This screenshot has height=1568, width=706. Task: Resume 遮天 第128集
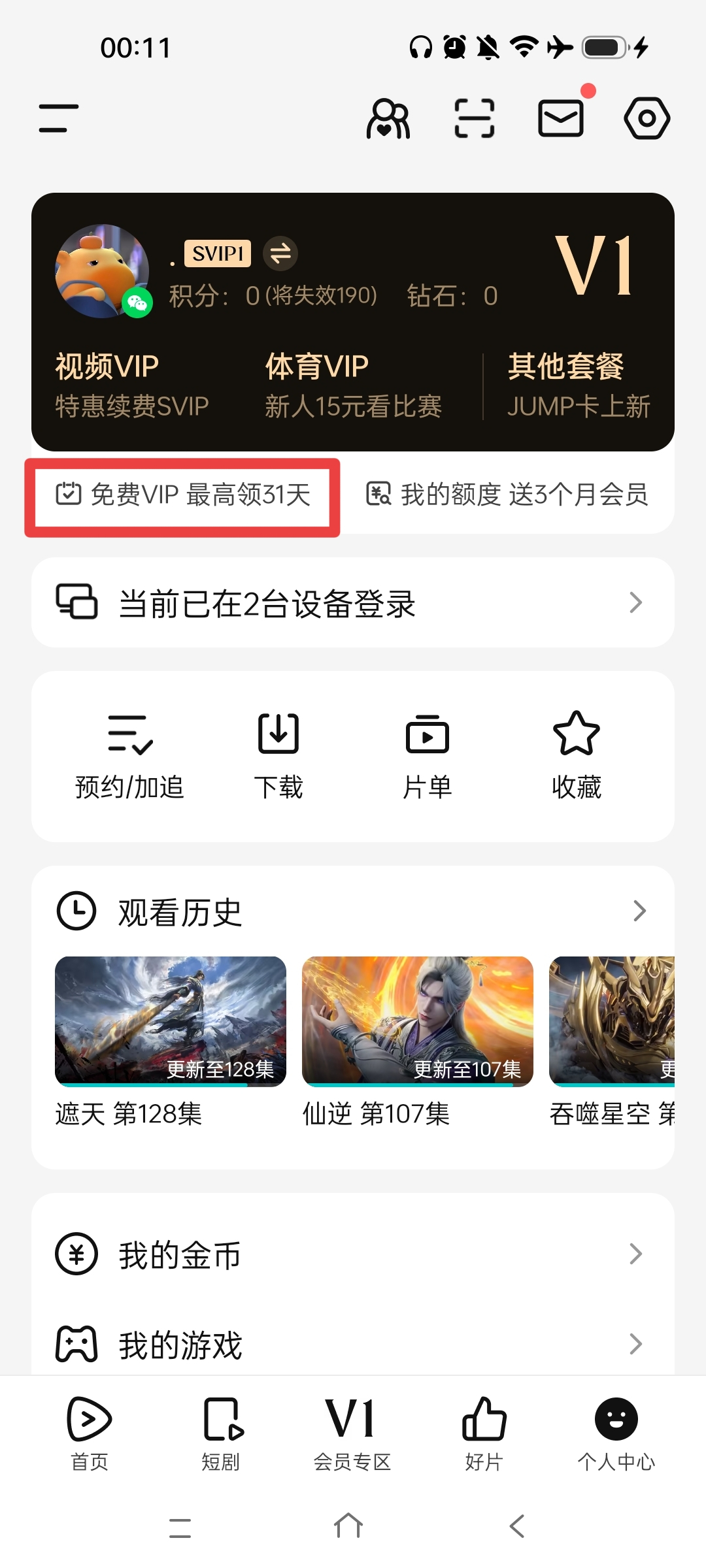tap(170, 1022)
